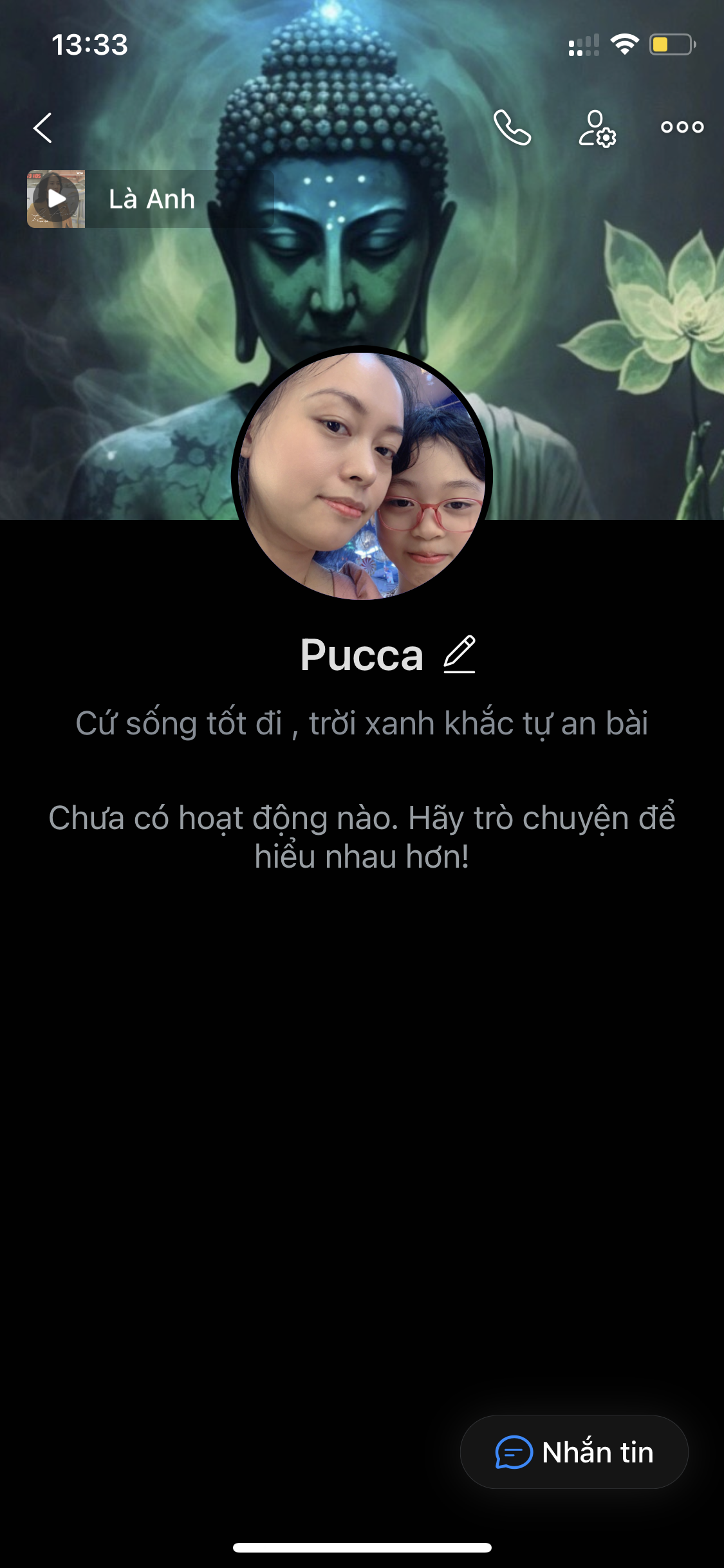
Task: Open the three-dot overflow menu
Action: [682, 127]
